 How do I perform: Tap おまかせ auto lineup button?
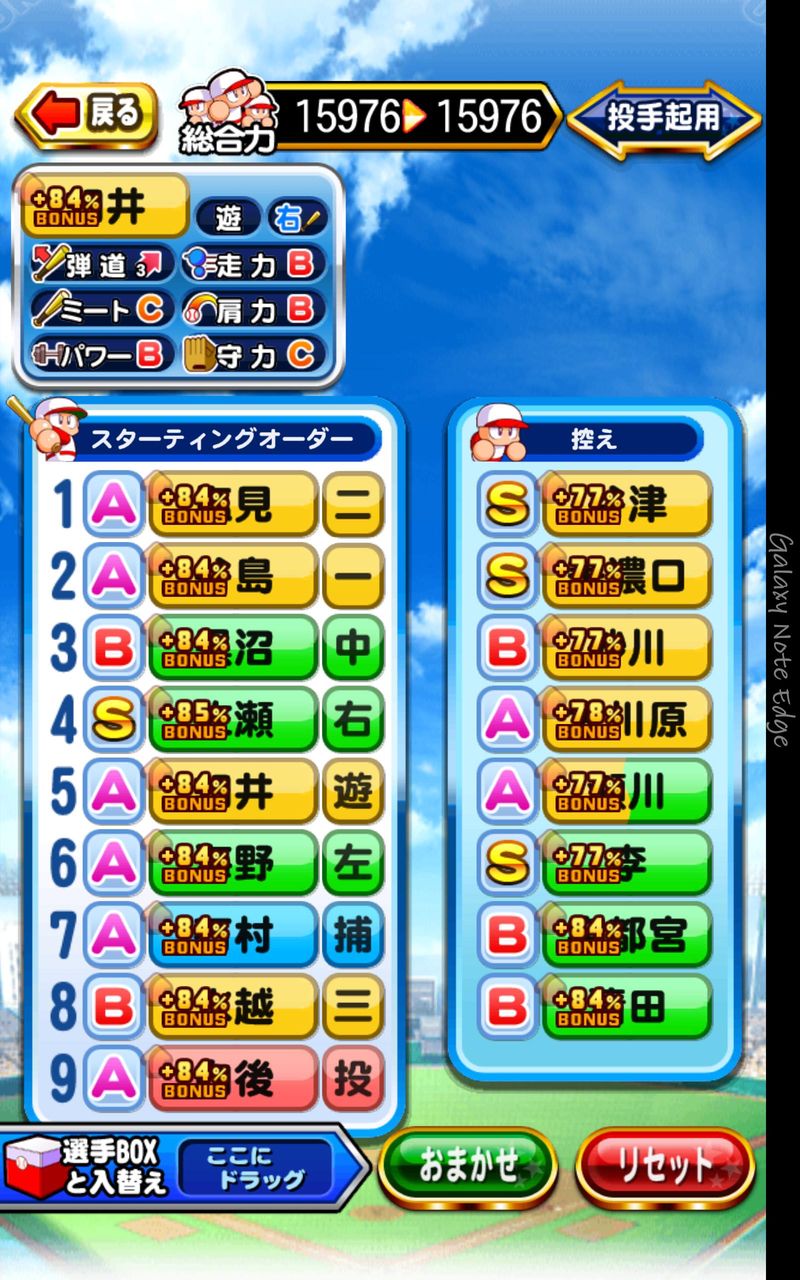(x=468, y=1165)
